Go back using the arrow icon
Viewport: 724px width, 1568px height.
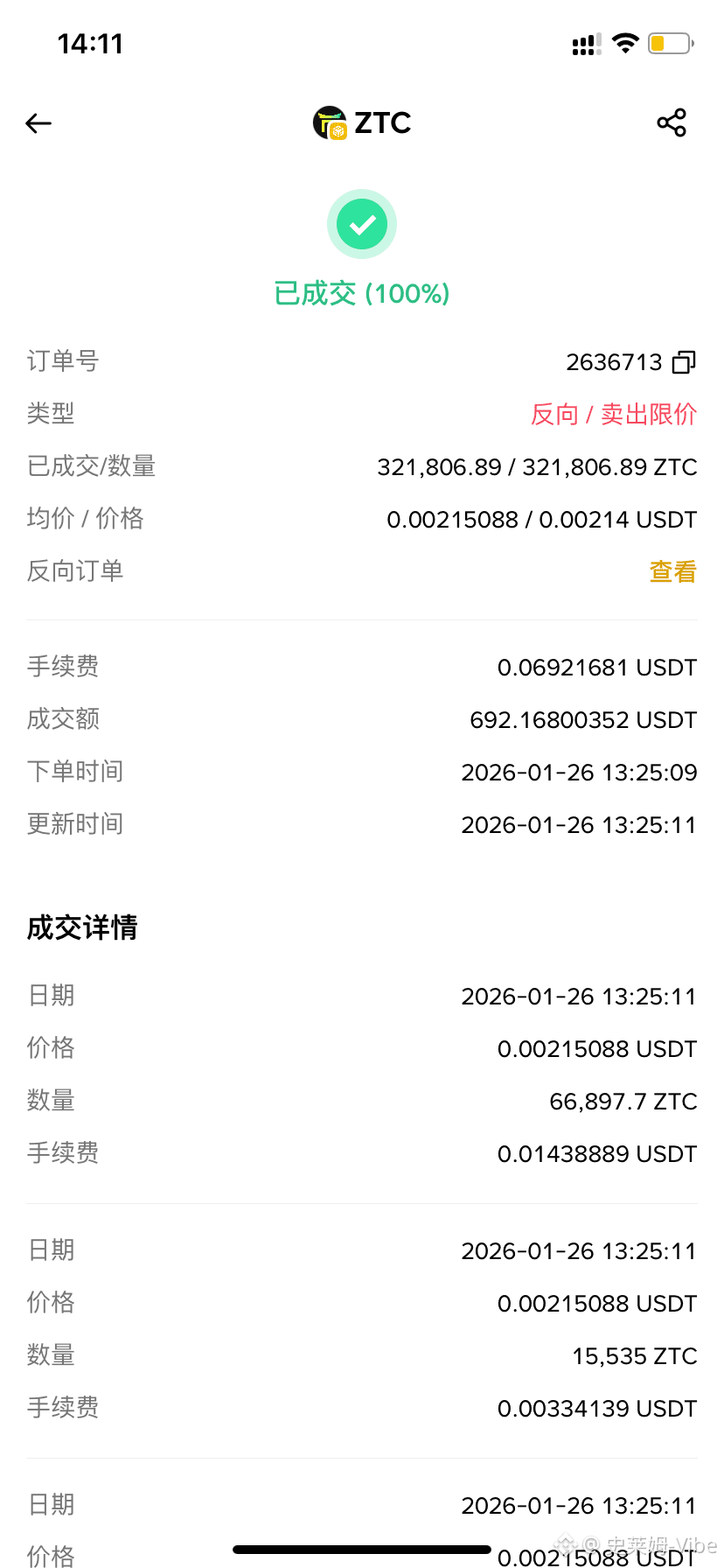point(38,123)
